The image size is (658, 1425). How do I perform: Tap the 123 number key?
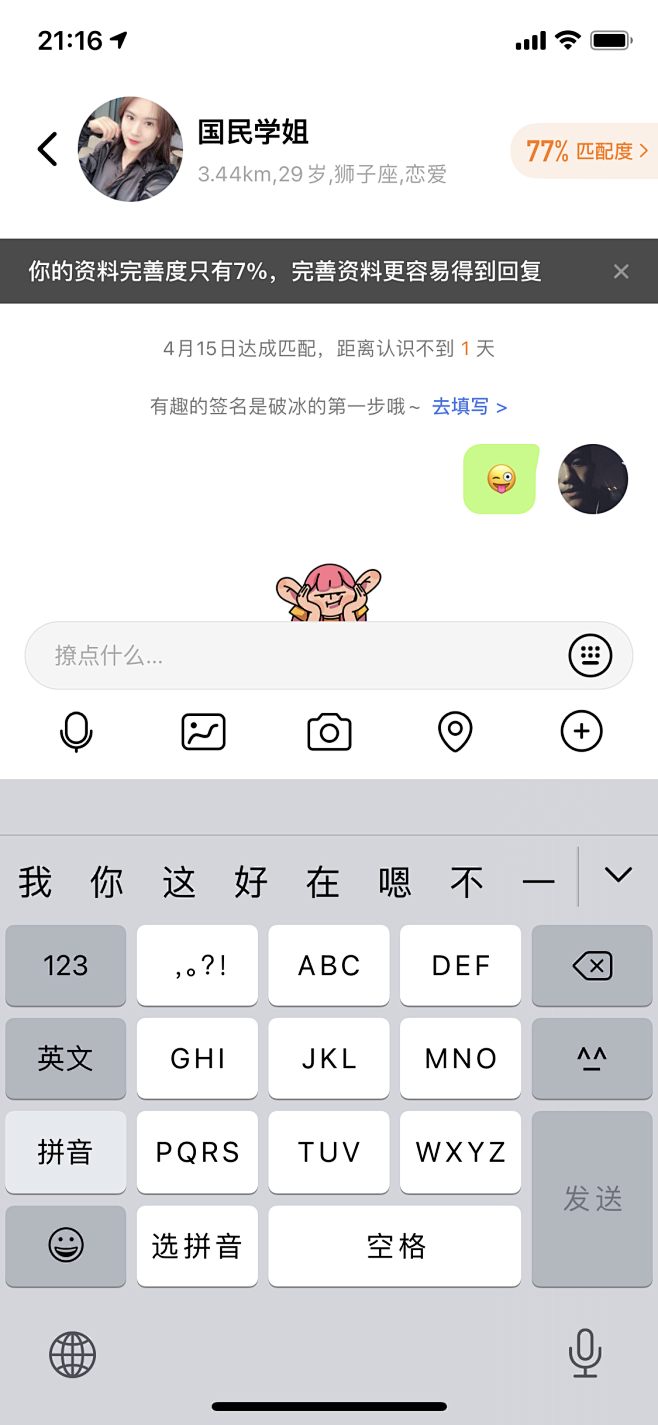[x=66, y=965]
